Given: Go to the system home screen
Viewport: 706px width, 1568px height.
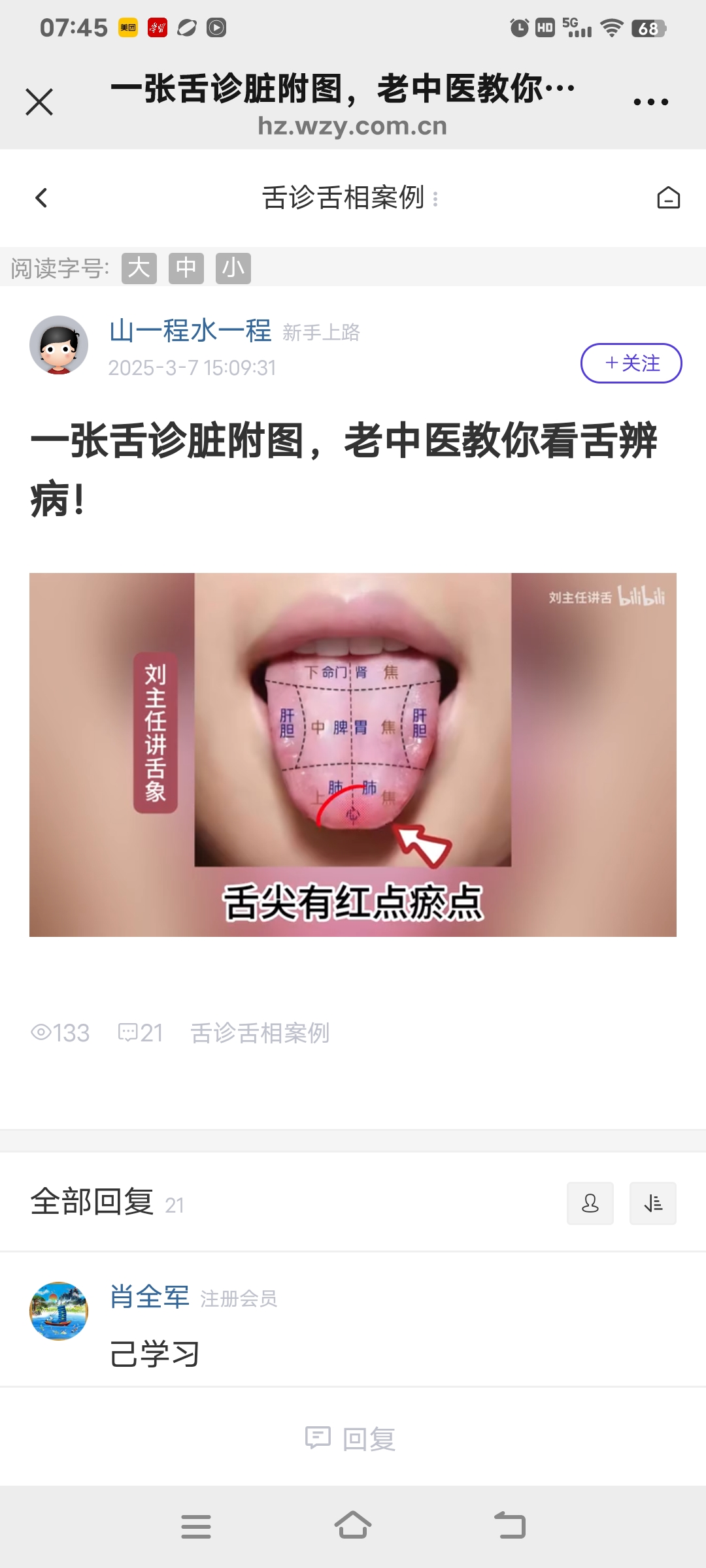Looking at the screenshot, I should click(353, 1526).
